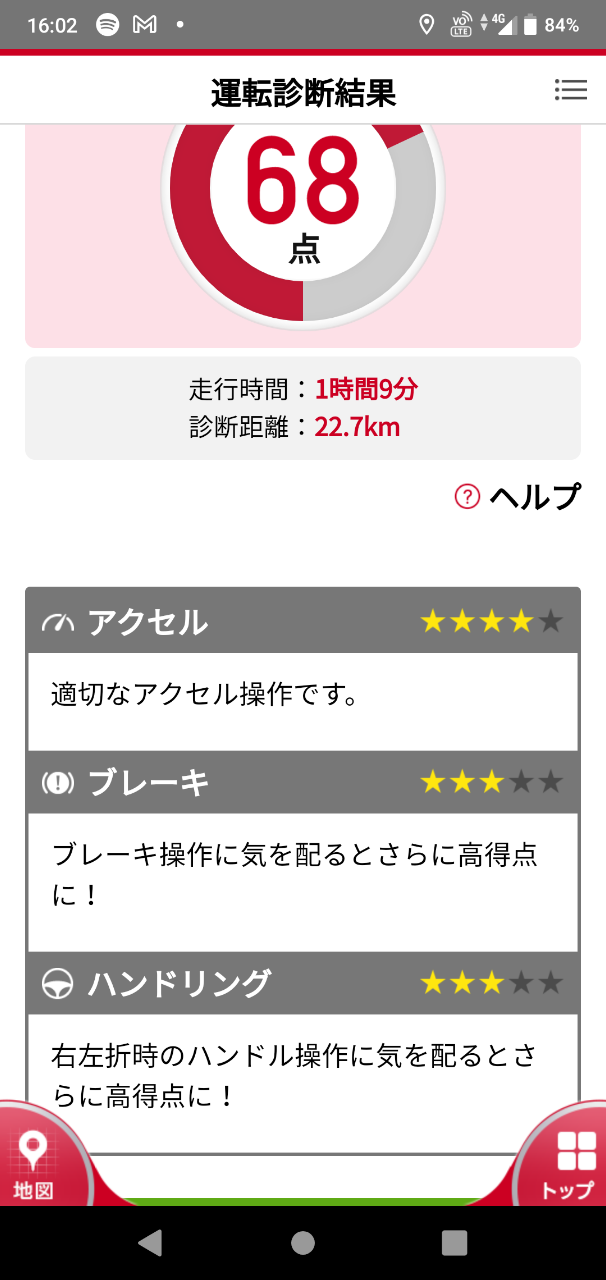Tap the system home button
606x1280 pixels.
point(303,1243)
